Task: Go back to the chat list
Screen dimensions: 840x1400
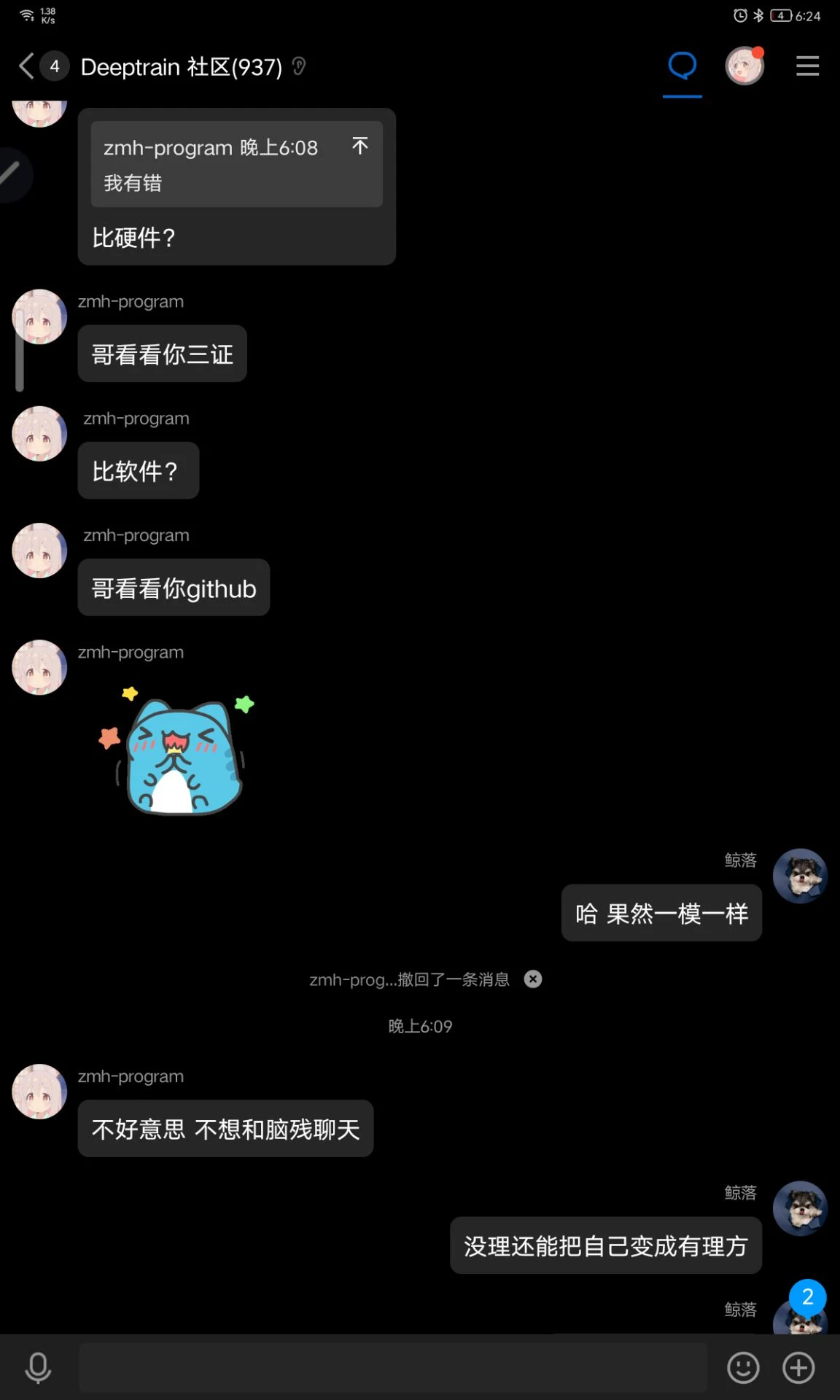Action: coord(26,66)
